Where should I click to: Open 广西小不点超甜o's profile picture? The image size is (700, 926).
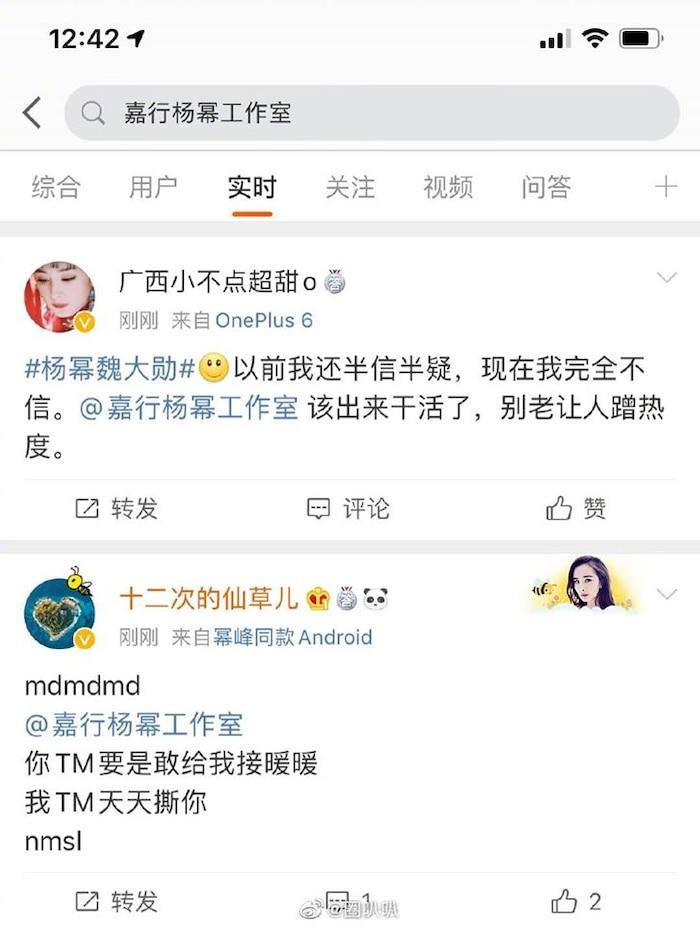click(59, 298)
